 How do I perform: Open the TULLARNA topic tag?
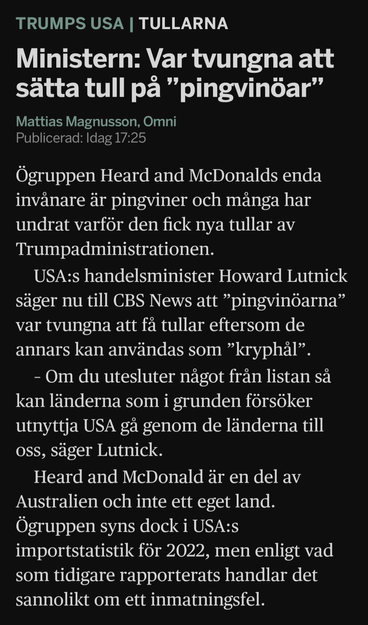183,24
